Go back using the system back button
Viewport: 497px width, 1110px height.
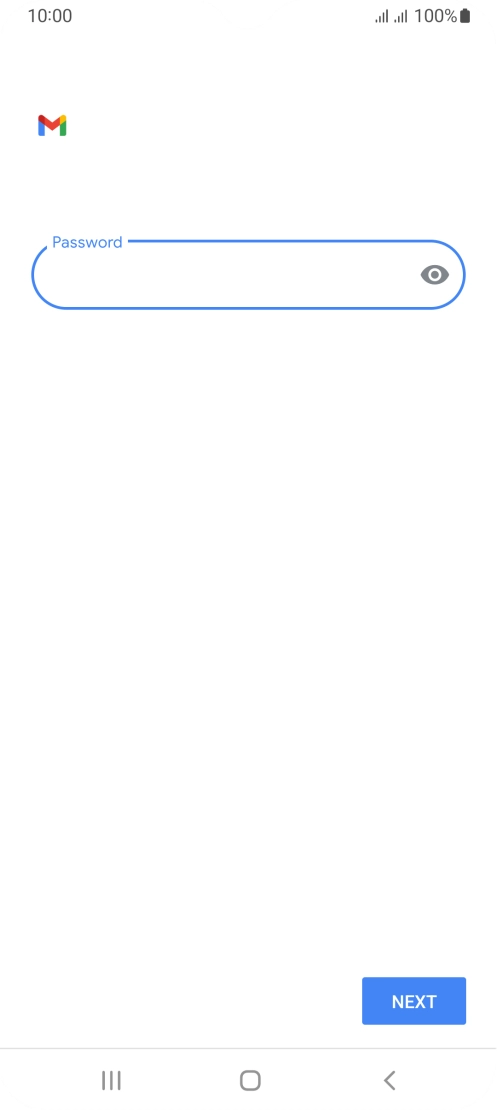(389, 1080)
